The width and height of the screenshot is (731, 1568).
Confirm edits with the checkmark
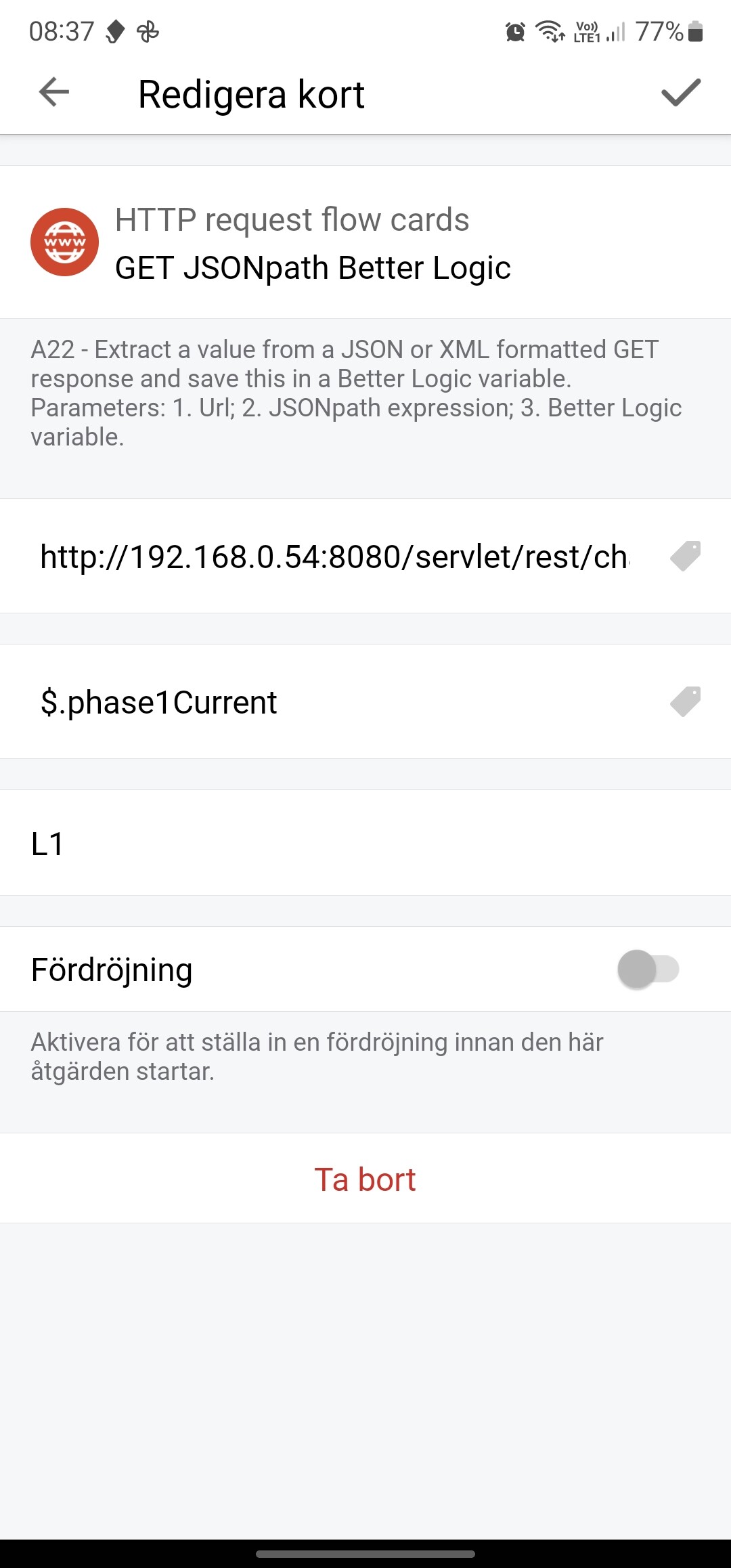(x=680, y=93)
